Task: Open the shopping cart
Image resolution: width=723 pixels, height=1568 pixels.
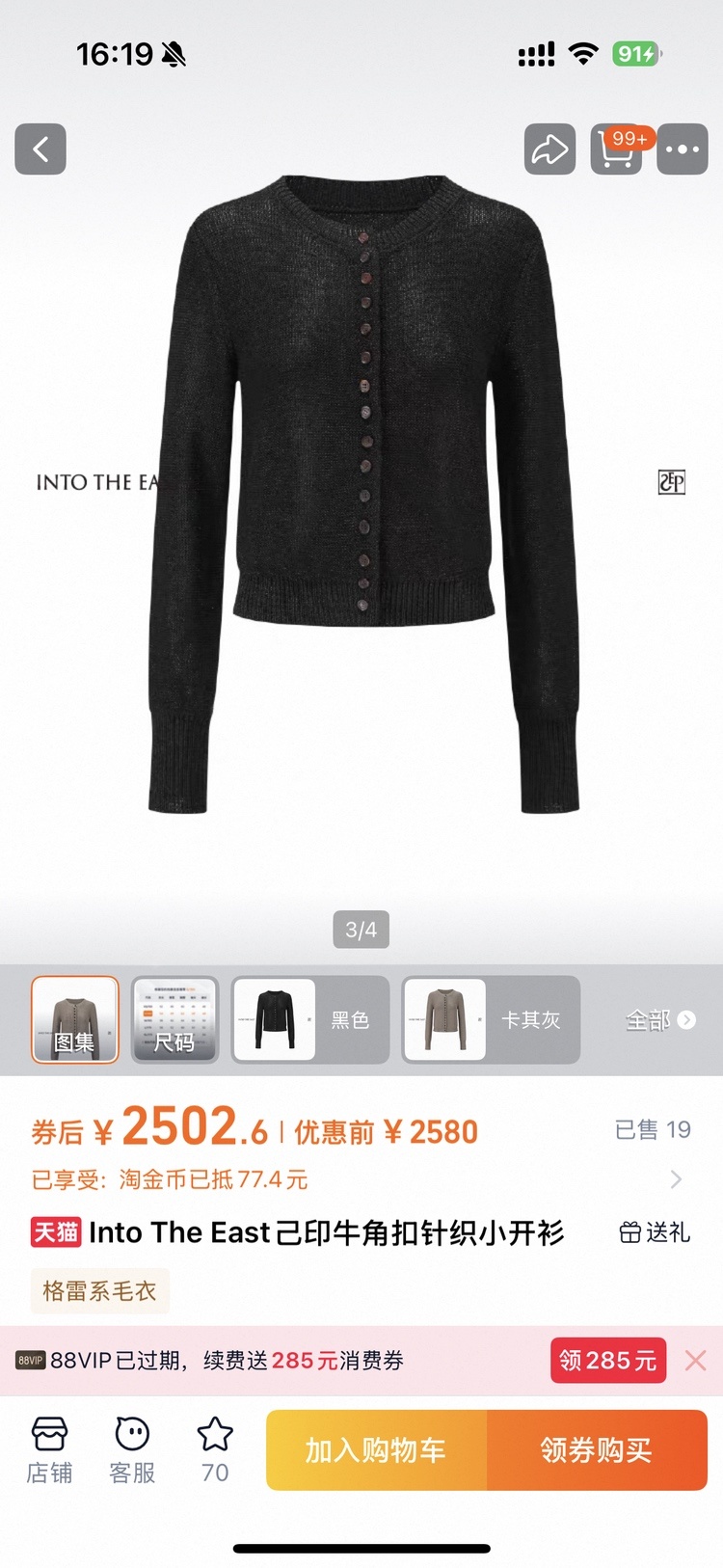Action: point(617,149)
